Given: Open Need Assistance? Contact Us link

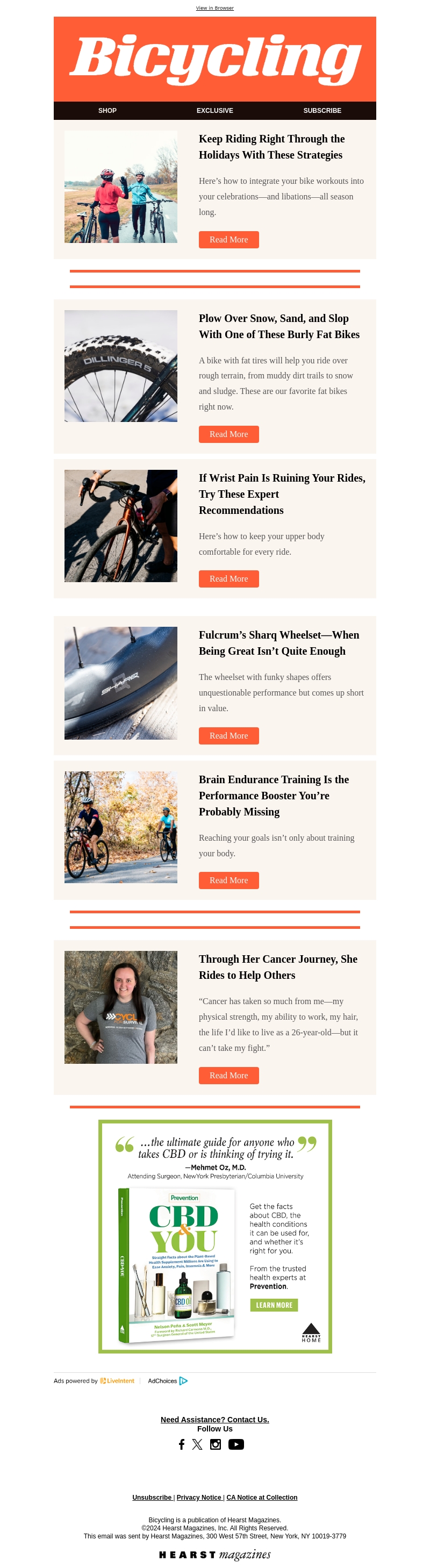Looking at the screenshot, I should coord(214,1420).
